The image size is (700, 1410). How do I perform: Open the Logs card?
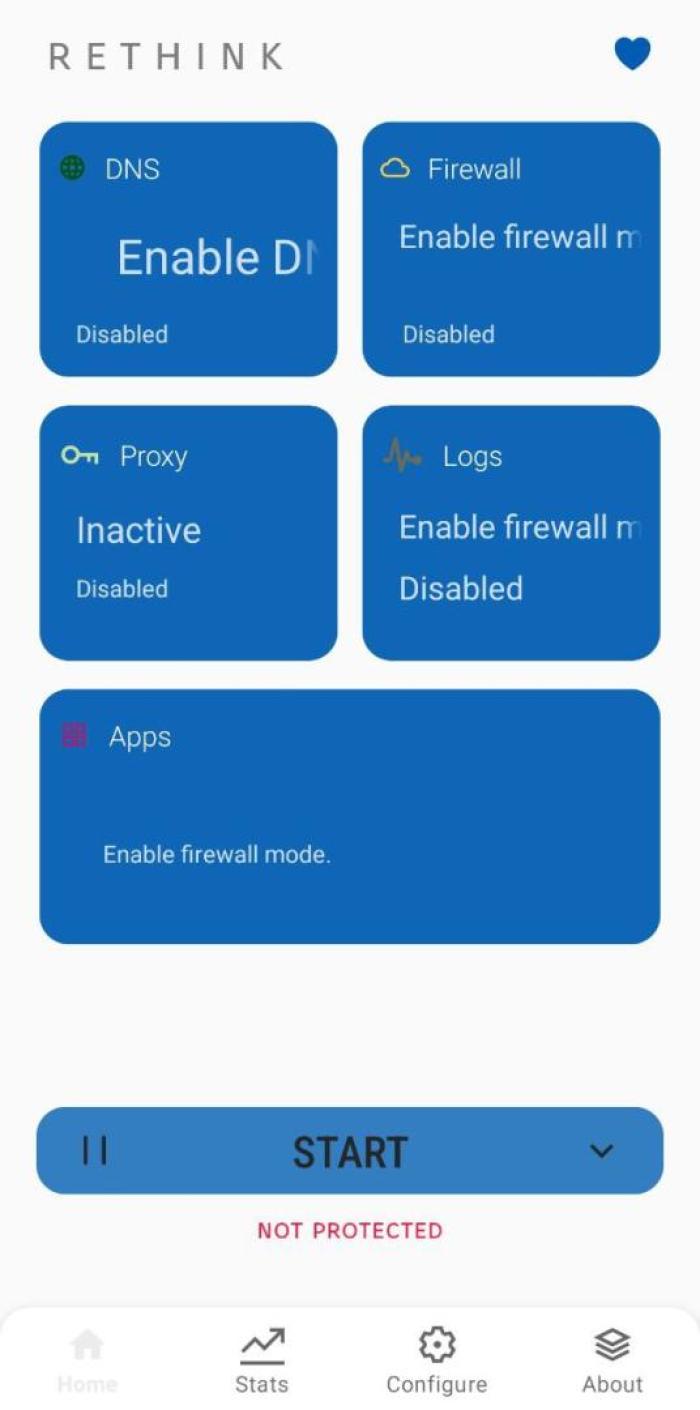coord(511,533)
